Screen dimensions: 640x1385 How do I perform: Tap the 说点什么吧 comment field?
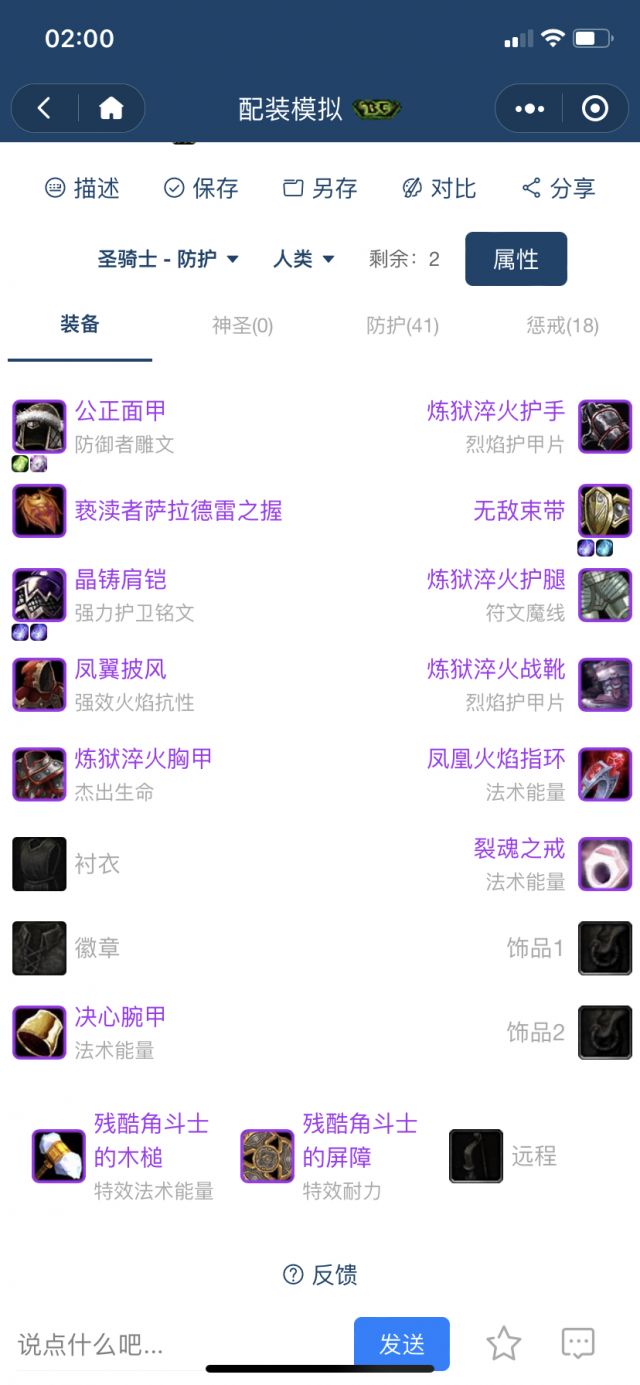click(180, 1344)
